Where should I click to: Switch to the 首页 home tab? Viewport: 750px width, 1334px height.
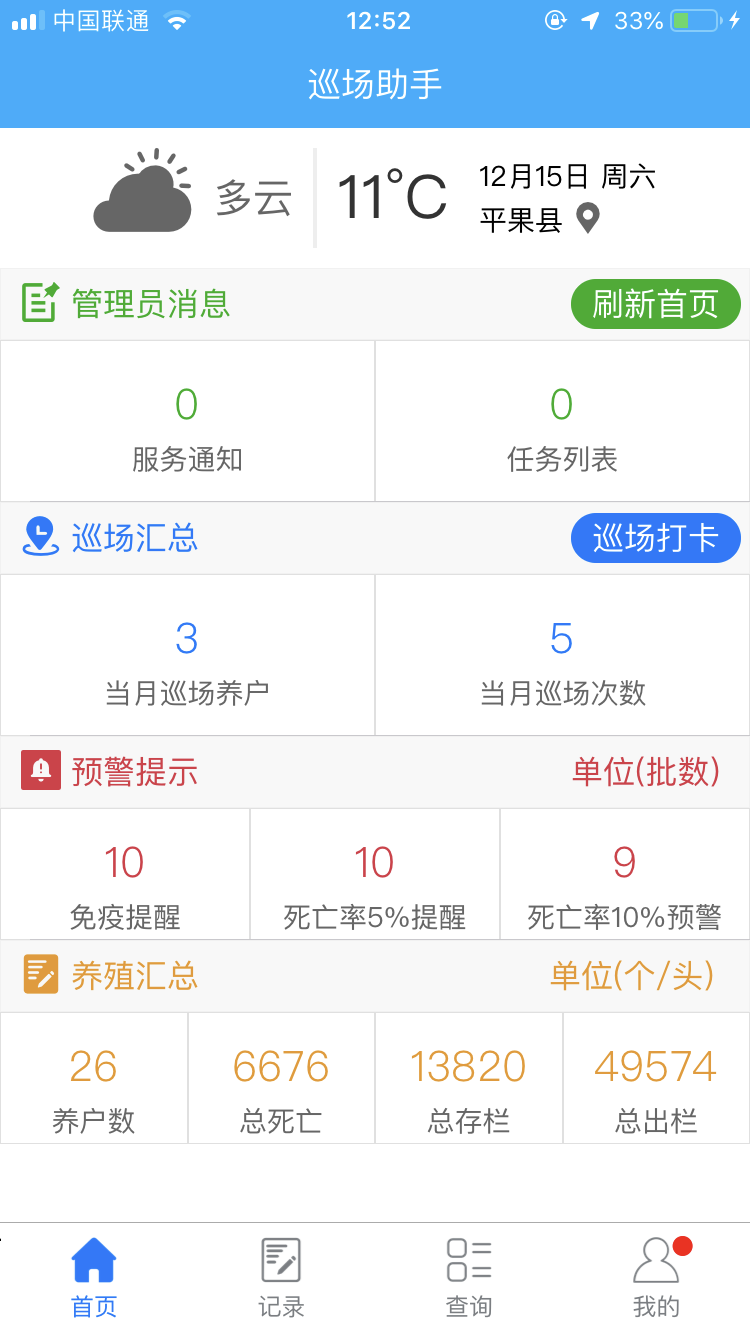pos(94,1277)
